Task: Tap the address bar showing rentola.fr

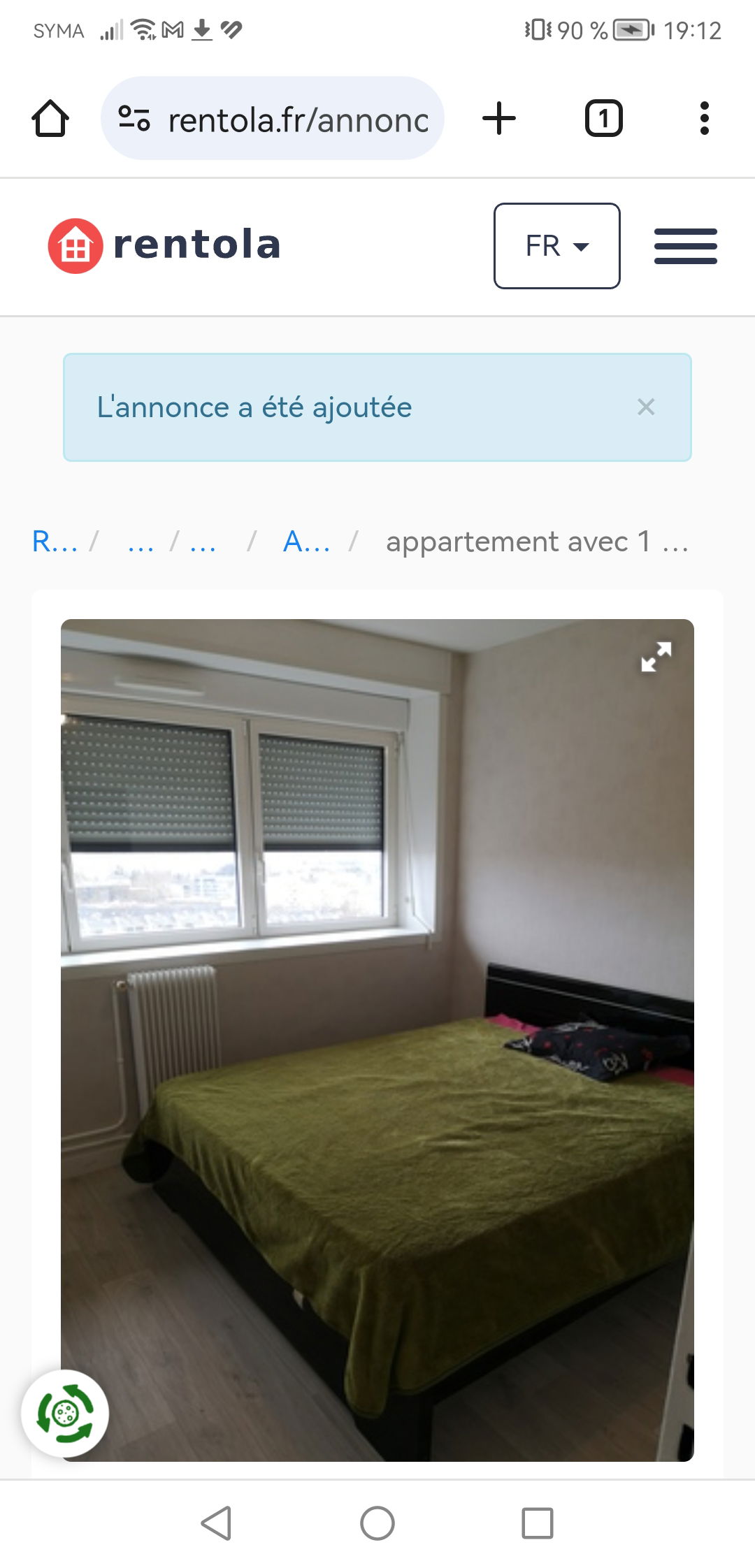Action: [294, 118]
